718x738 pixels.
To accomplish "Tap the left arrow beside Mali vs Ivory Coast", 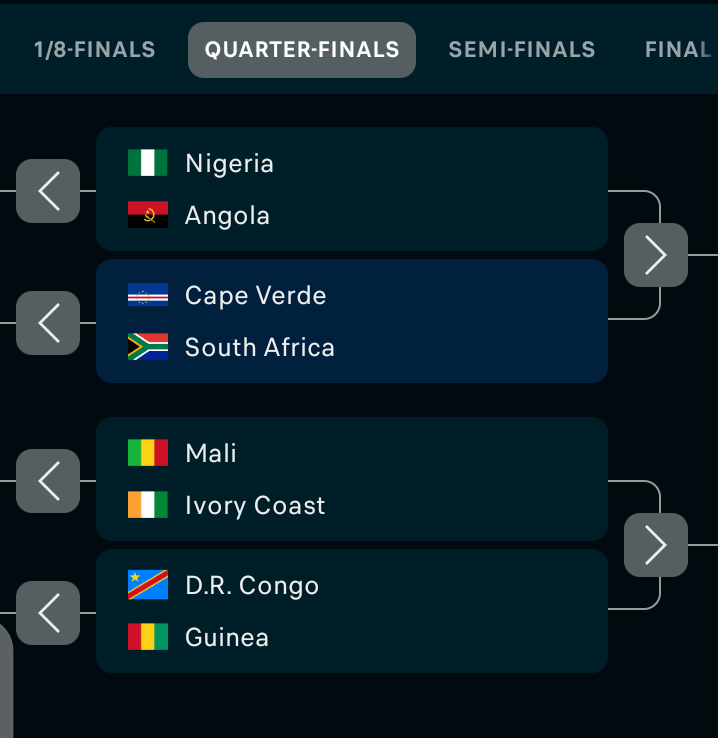I will point(48,481).
